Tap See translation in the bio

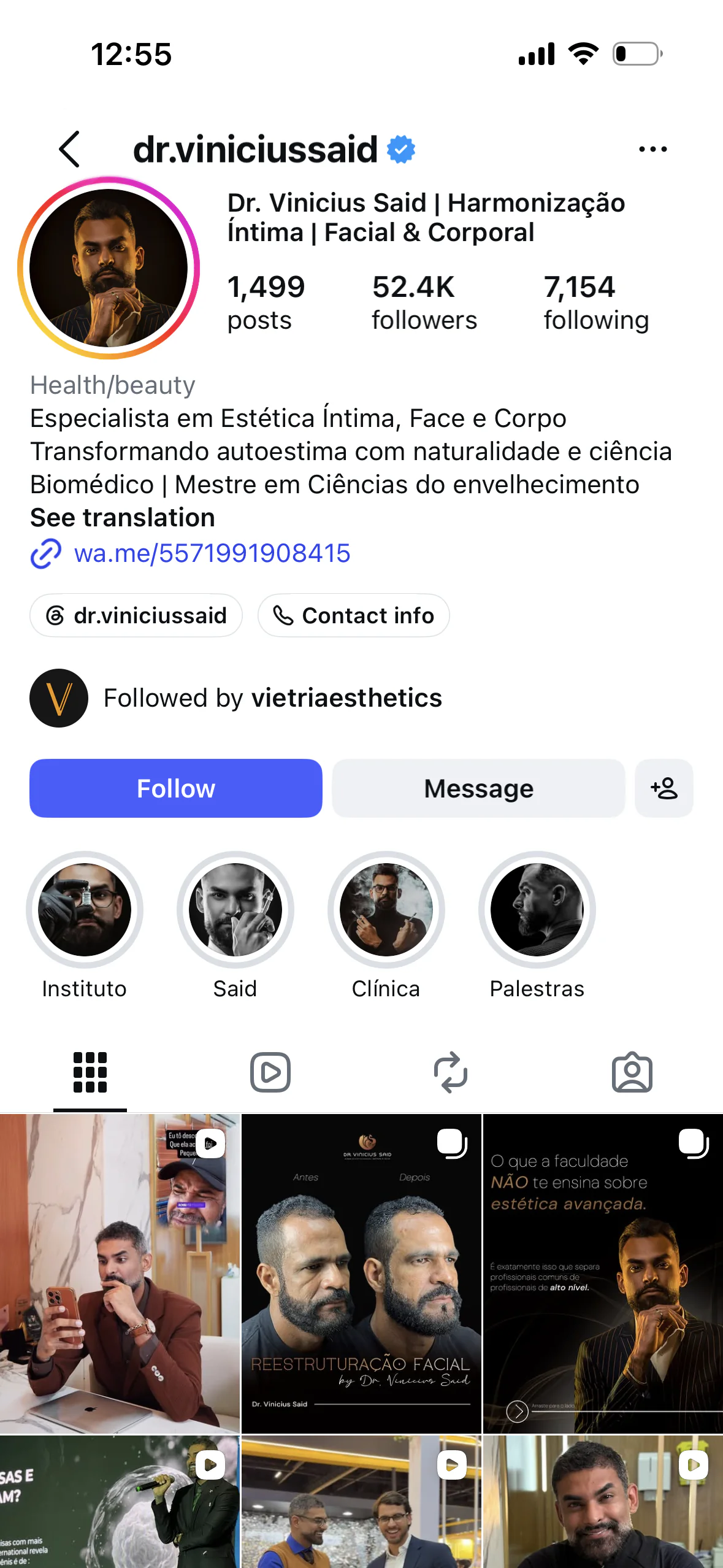123,518
